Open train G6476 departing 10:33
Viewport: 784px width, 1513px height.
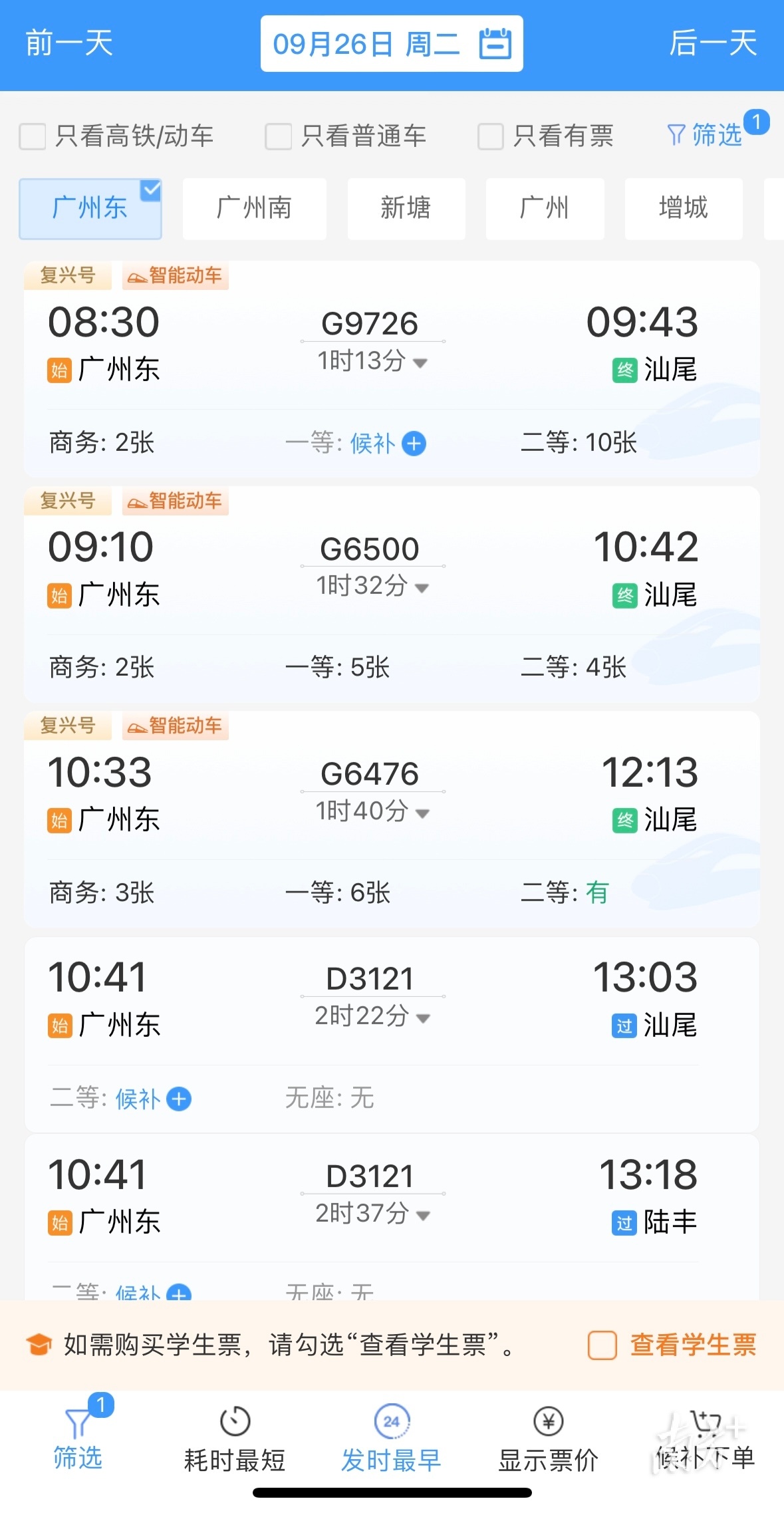tap(370, 774)
